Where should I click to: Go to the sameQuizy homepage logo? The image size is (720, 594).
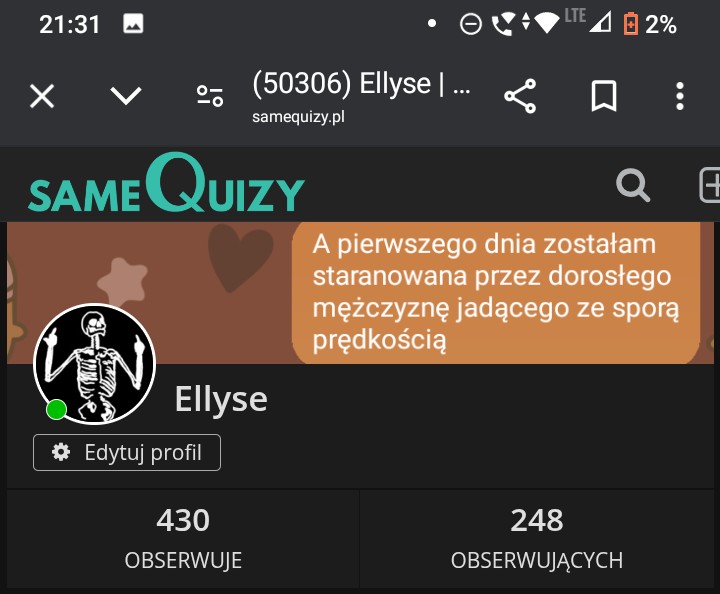pos(166,186)
